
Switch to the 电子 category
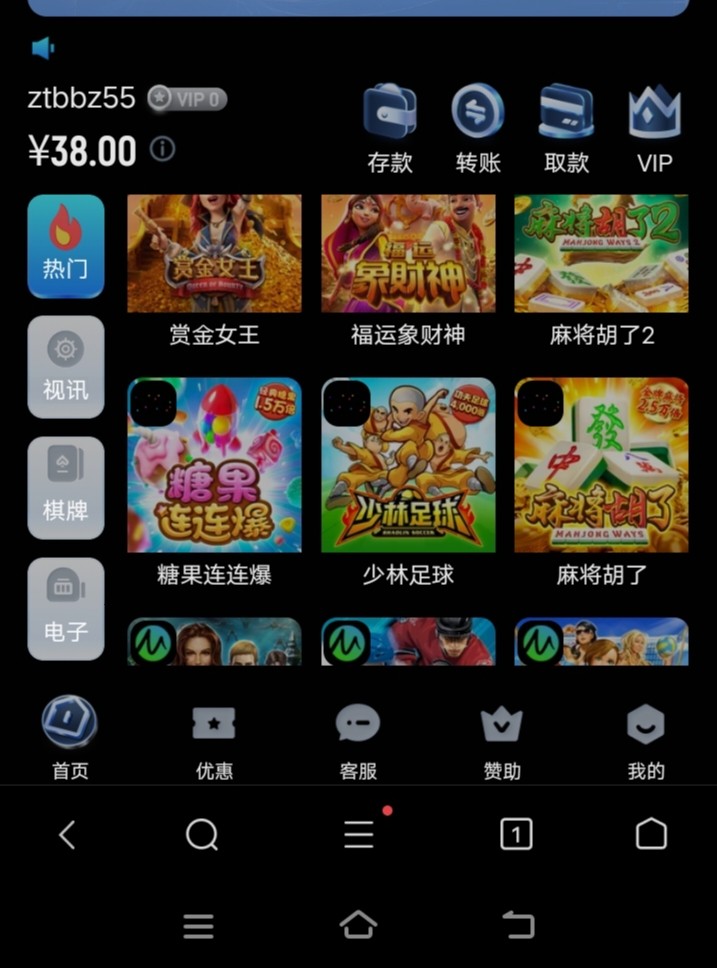click(65, 609)
